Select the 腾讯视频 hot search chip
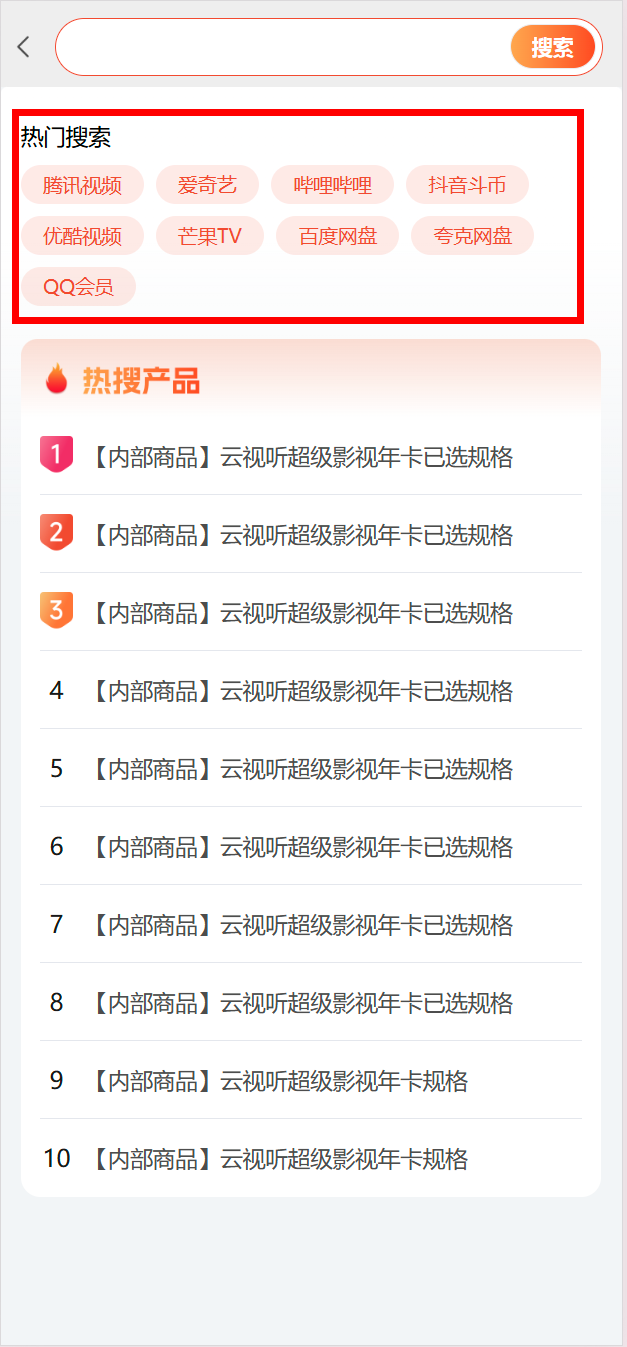627x1347 pixels. (83, 185)
